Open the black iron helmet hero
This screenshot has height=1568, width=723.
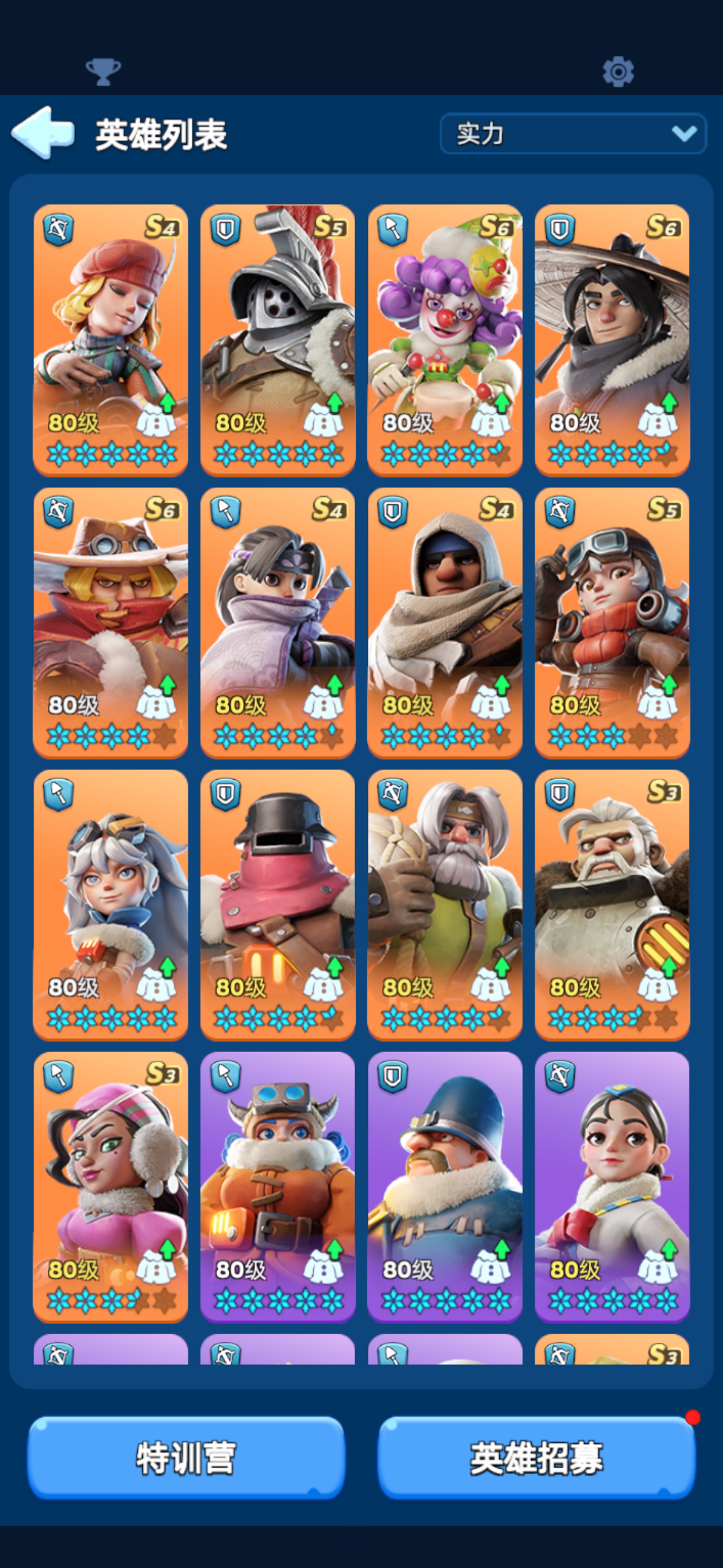pos(278,905)
